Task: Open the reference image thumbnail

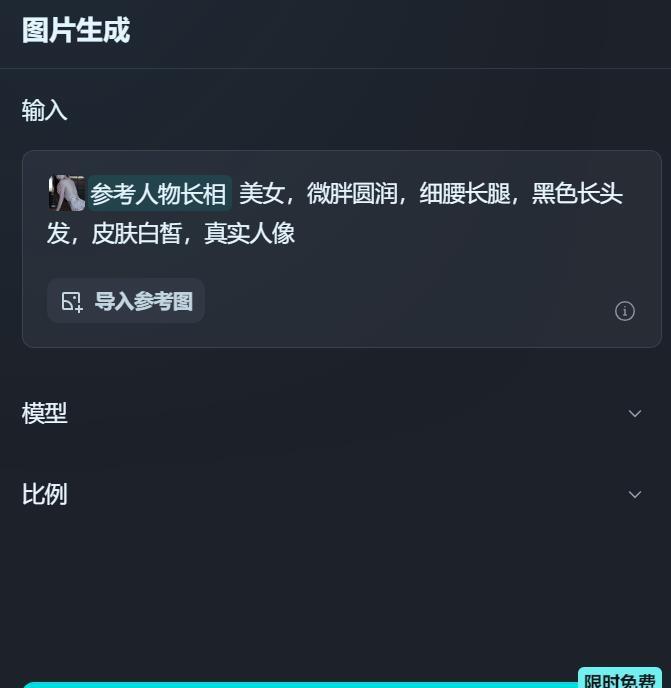Action: [66, 193]
